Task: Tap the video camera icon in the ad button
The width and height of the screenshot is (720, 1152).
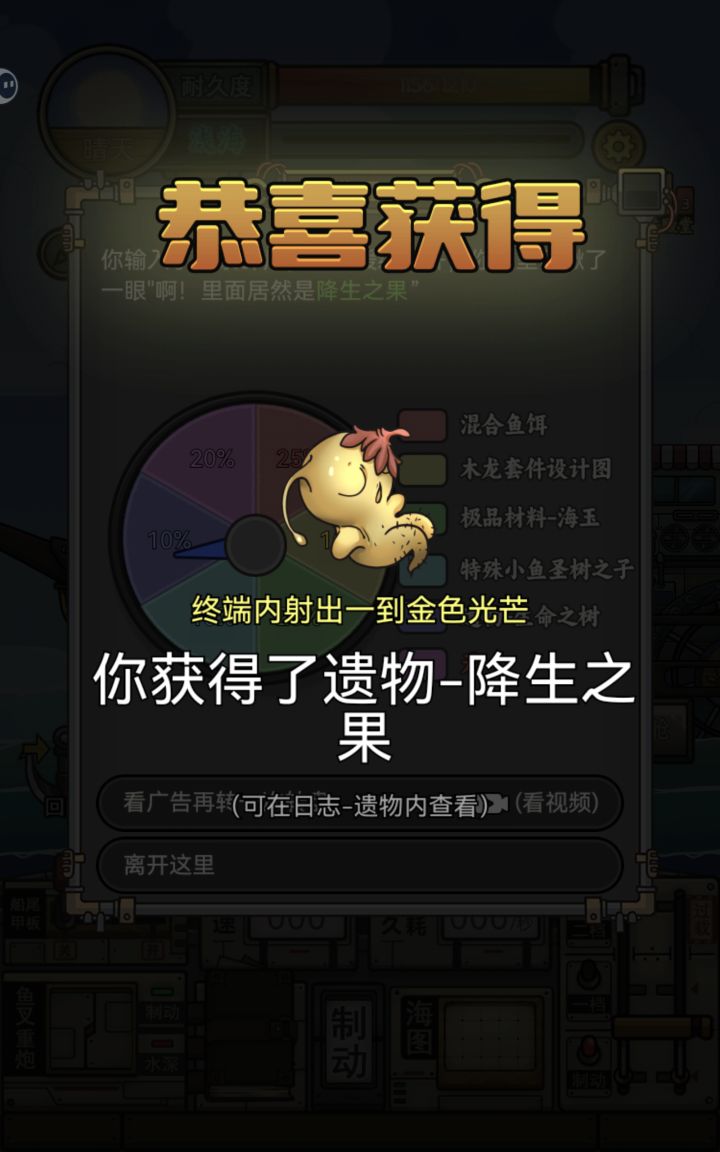Action: tap(500, 803)
